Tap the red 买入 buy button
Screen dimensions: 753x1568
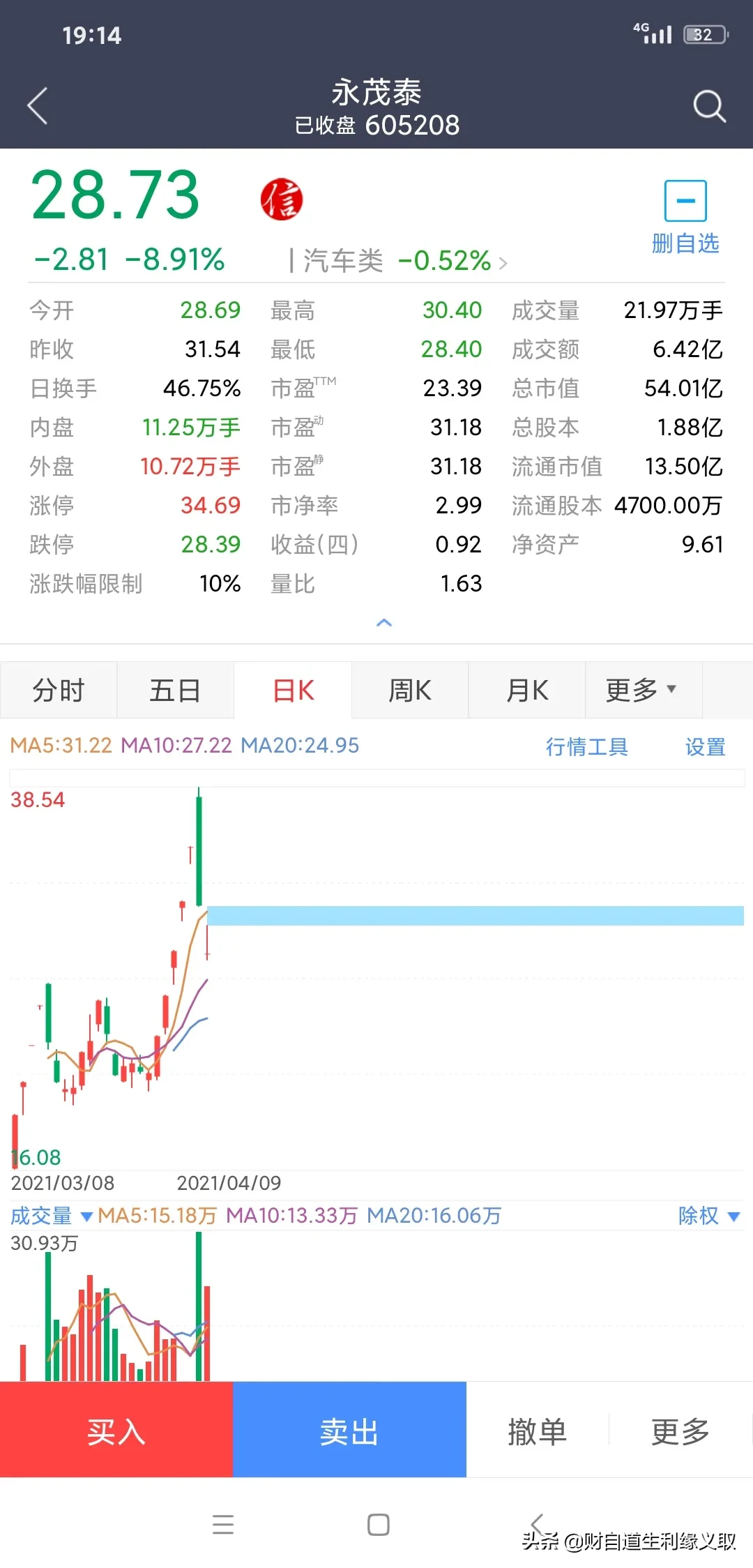116,1431
